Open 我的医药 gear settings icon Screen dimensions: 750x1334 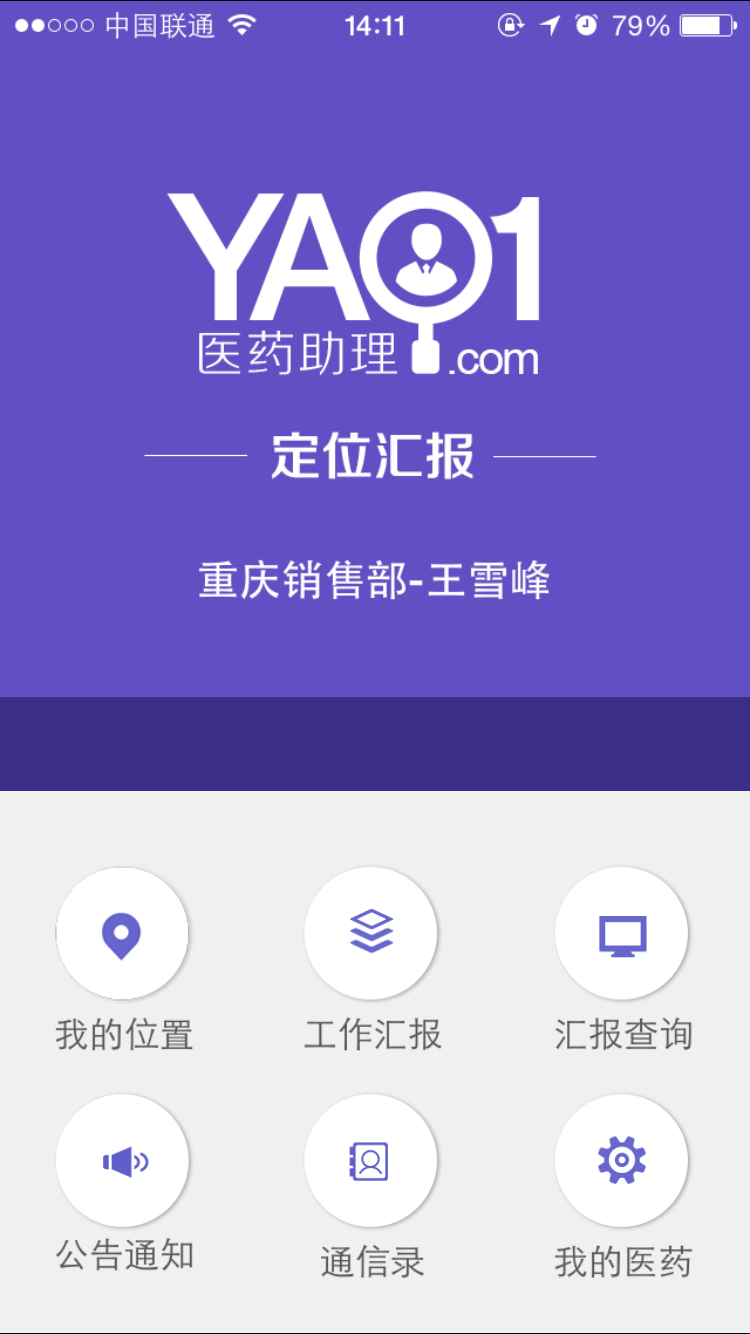(622, 1159)
